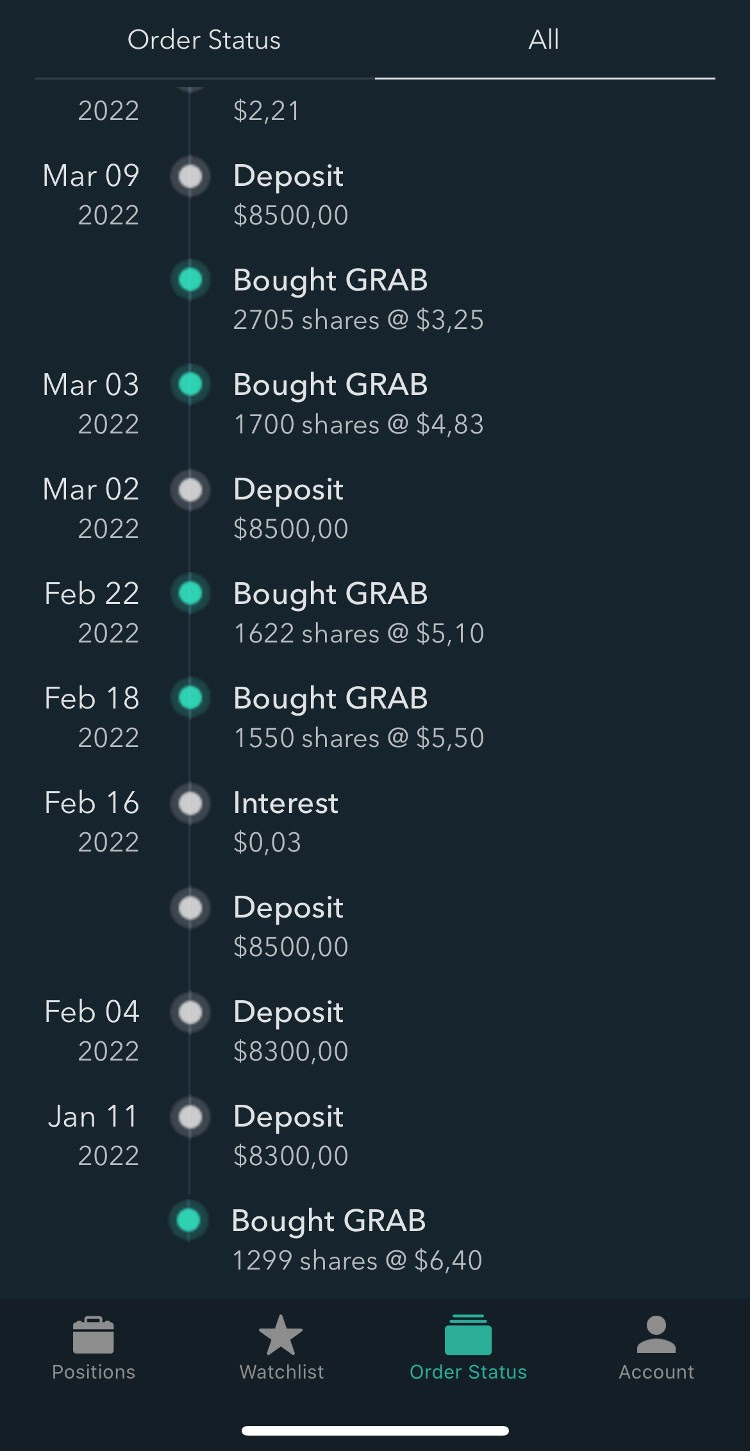Go to the Watchlist tab
Viewport: 750px width, 1451px height.
tap(281, 1349)
